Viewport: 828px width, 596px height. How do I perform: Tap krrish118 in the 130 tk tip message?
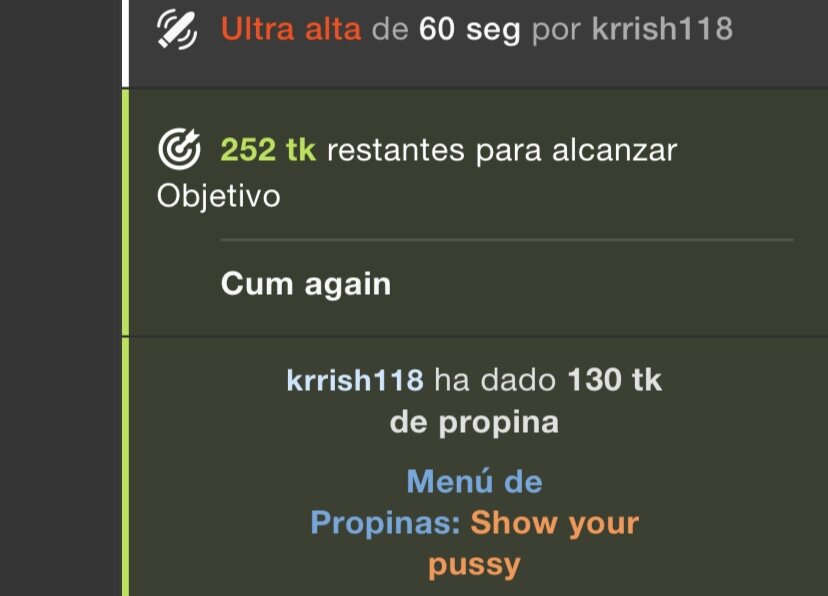click(354, 381)
